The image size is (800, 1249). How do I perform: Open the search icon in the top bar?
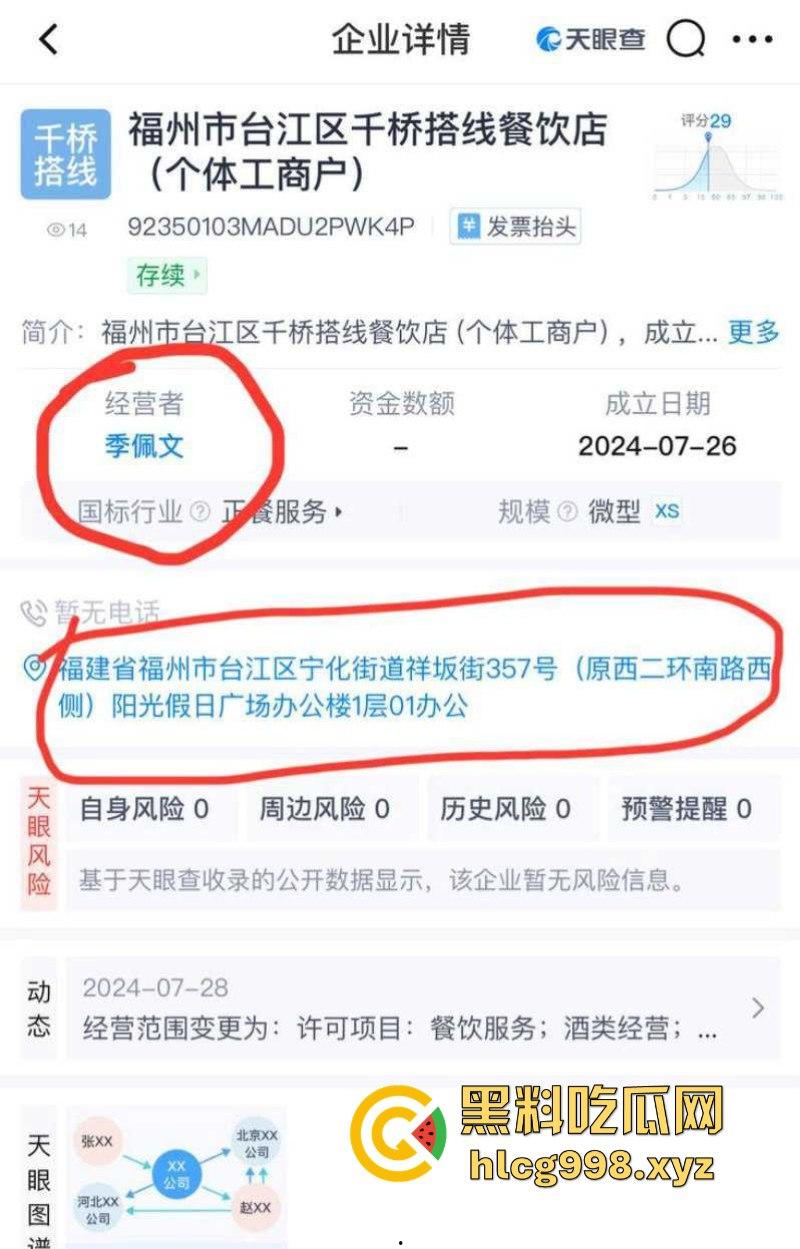click(x=686, y=40)
